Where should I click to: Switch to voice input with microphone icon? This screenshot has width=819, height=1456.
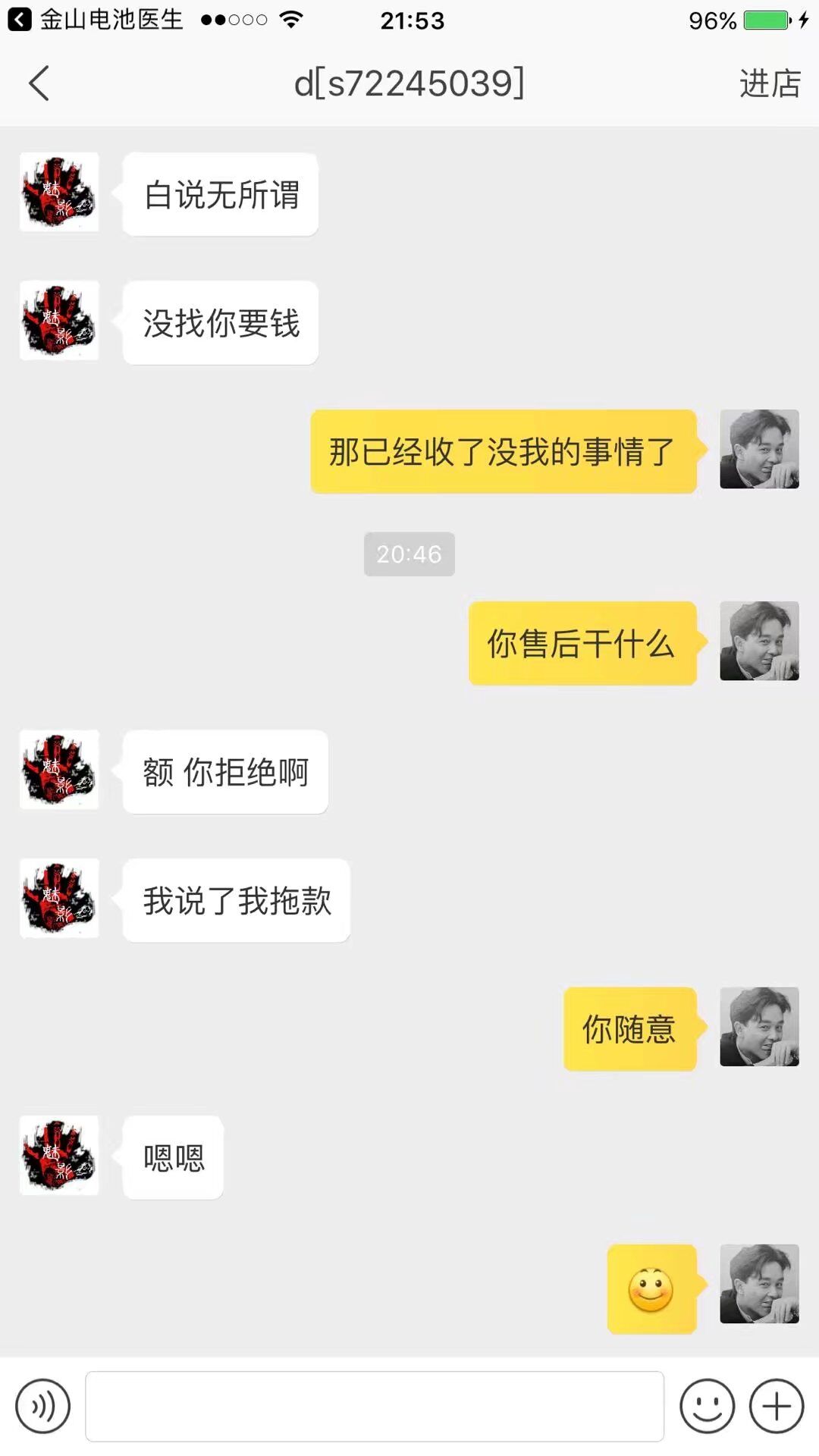point(43,1407)
